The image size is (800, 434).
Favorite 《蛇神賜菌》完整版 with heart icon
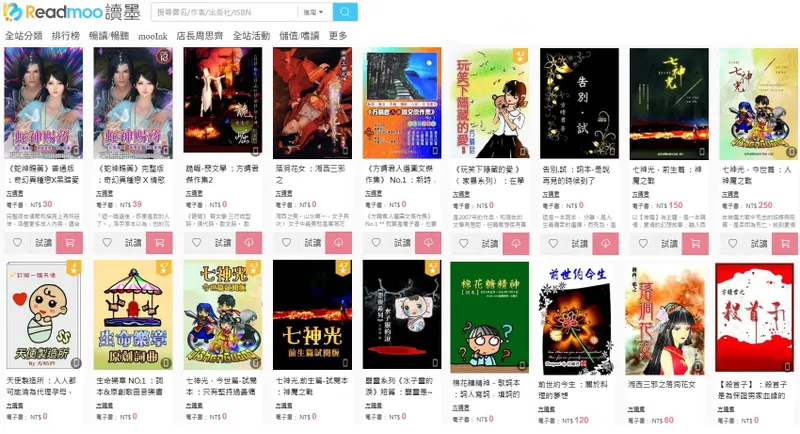click(x=108, y=243)
